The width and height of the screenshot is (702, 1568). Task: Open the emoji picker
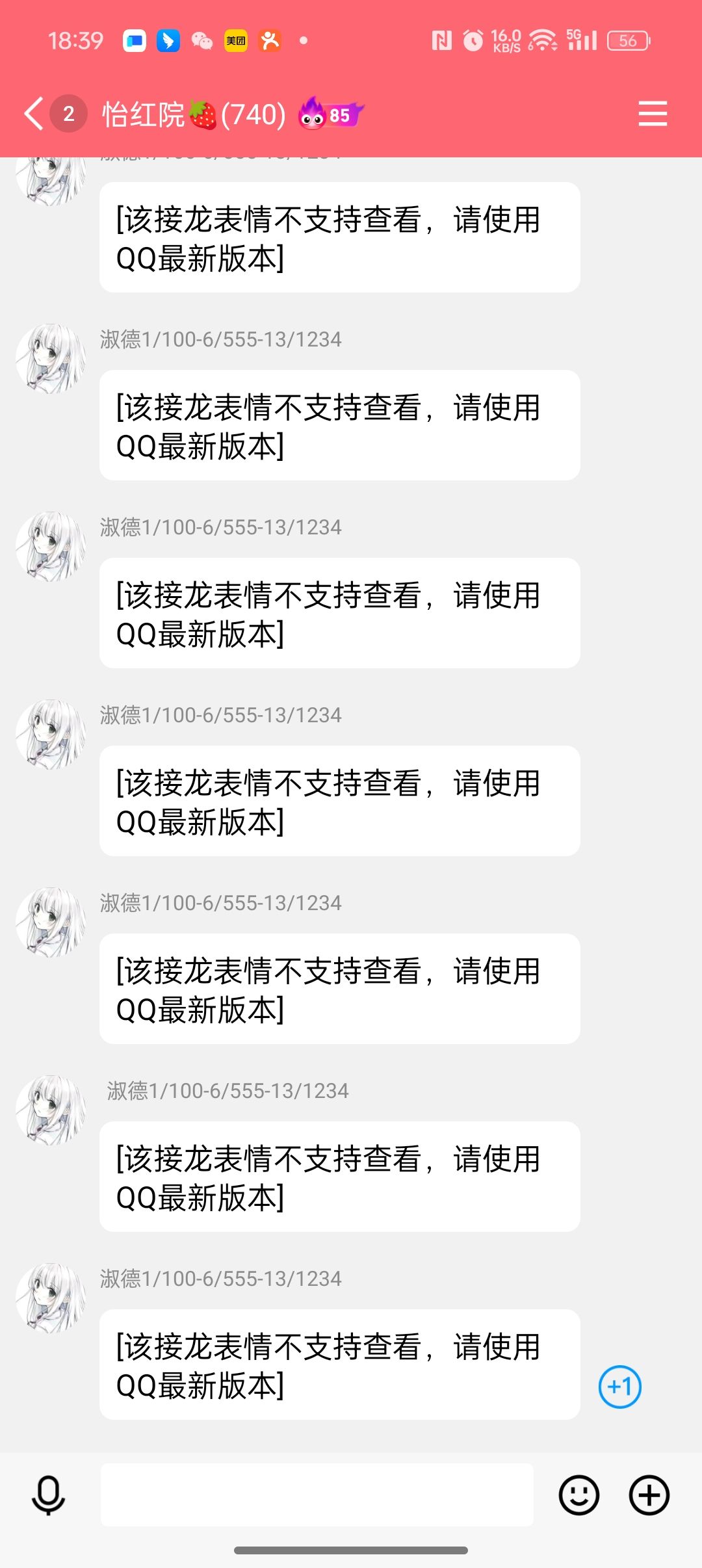coord(578,1495)
